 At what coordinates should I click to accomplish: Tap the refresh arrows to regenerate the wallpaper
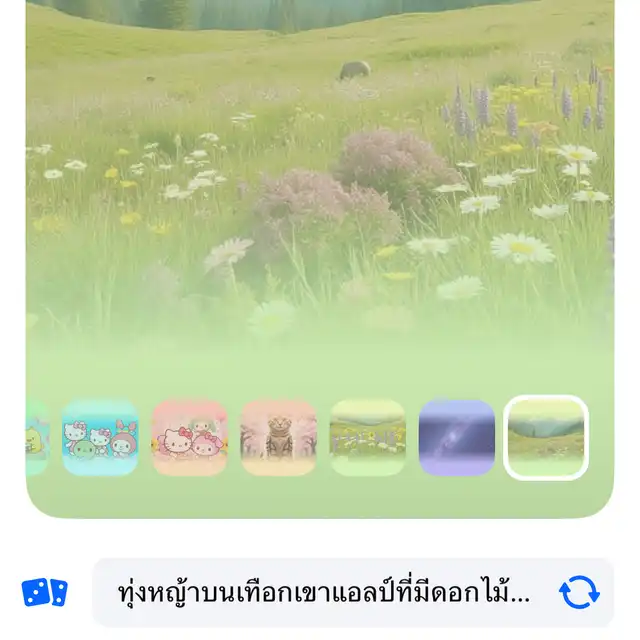[x=579, y=592]
